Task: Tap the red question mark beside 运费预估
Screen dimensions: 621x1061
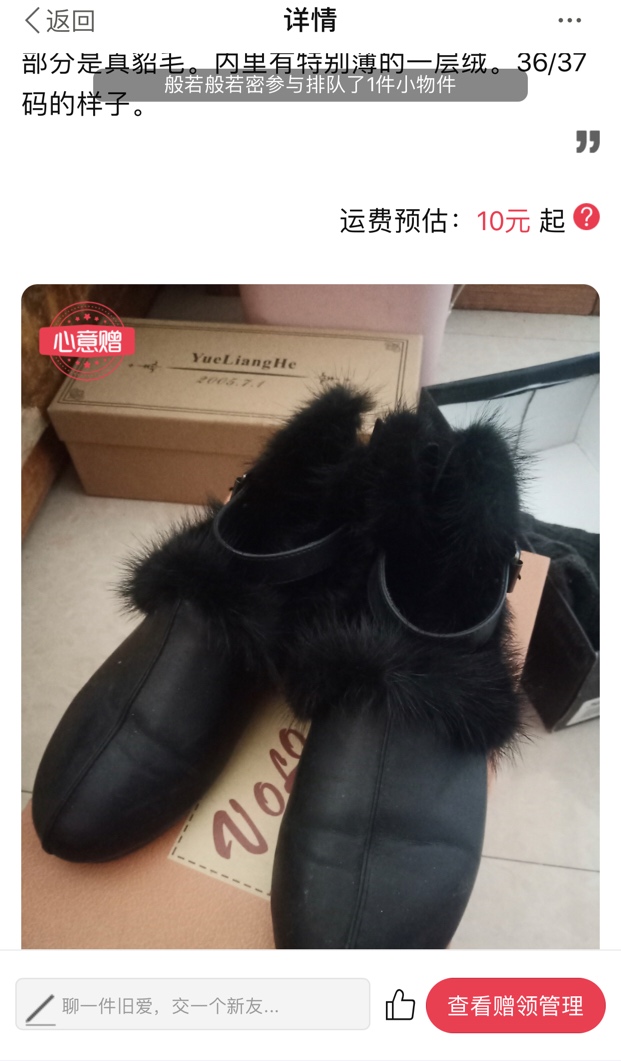Action: coord(586,218)
